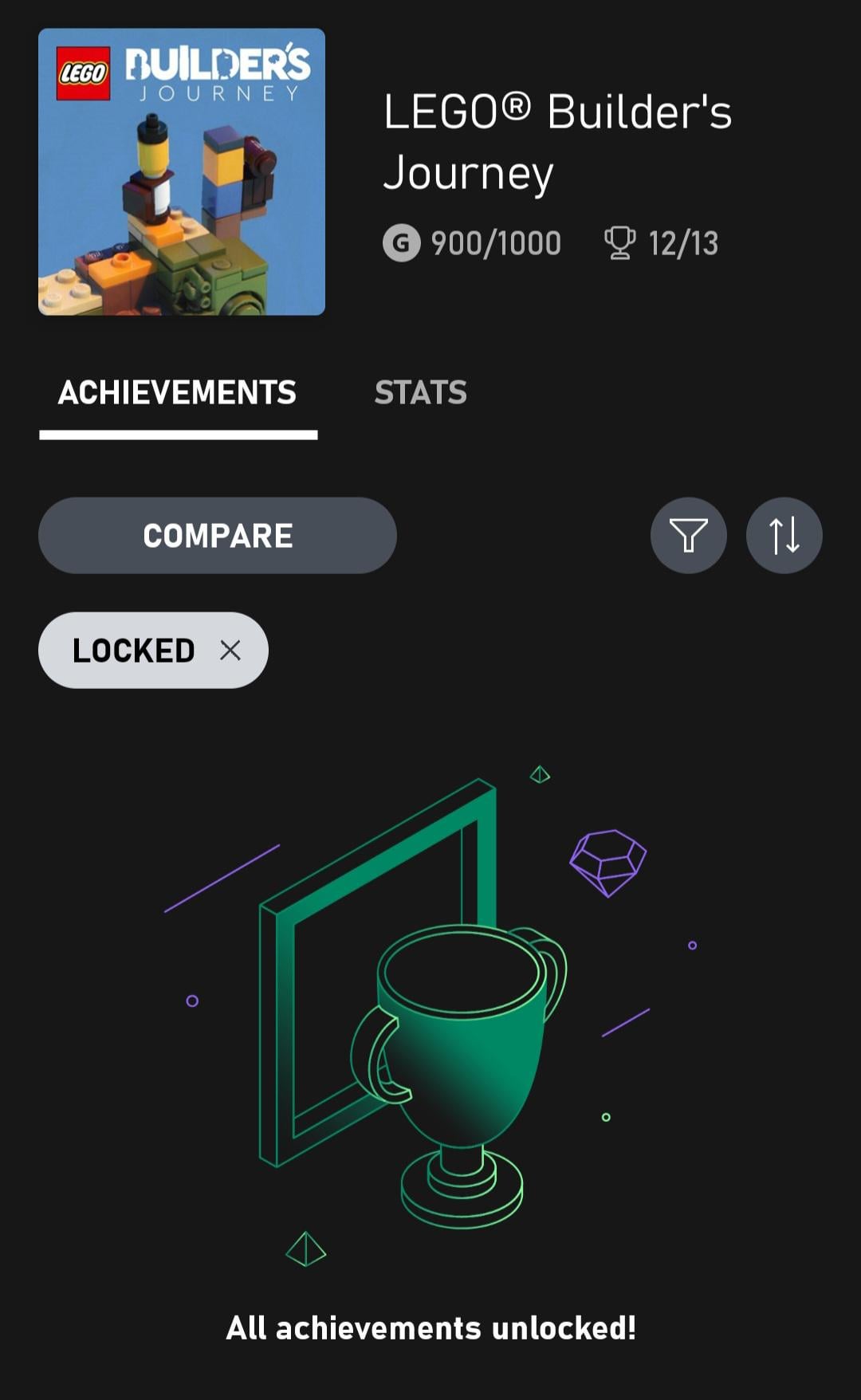Open the achievements filter options

pos(688,536)
